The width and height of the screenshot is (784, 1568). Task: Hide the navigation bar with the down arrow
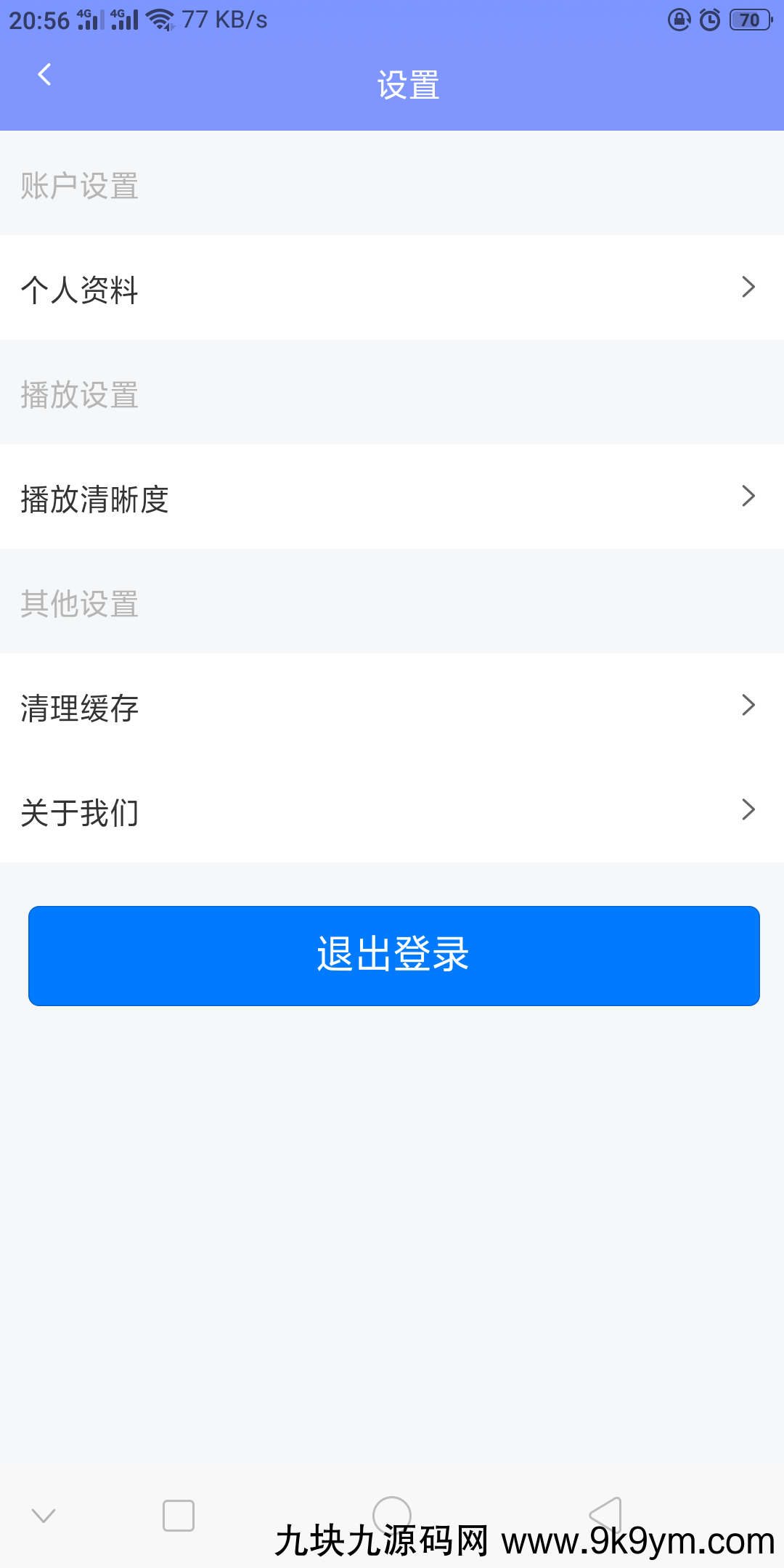pos(44,1516)
